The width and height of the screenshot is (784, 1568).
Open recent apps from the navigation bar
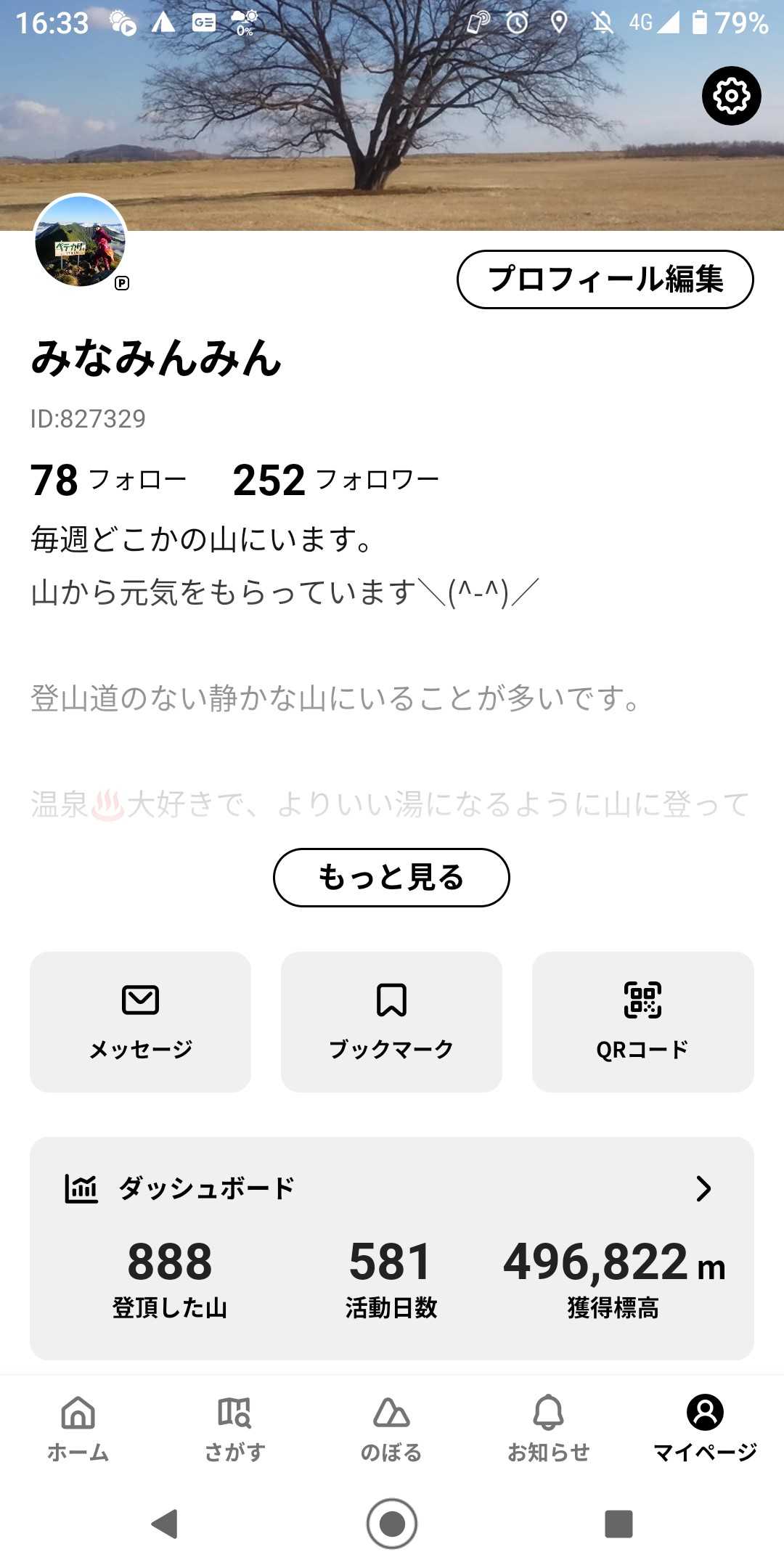pyautogui.click(x=618, y=1524)
